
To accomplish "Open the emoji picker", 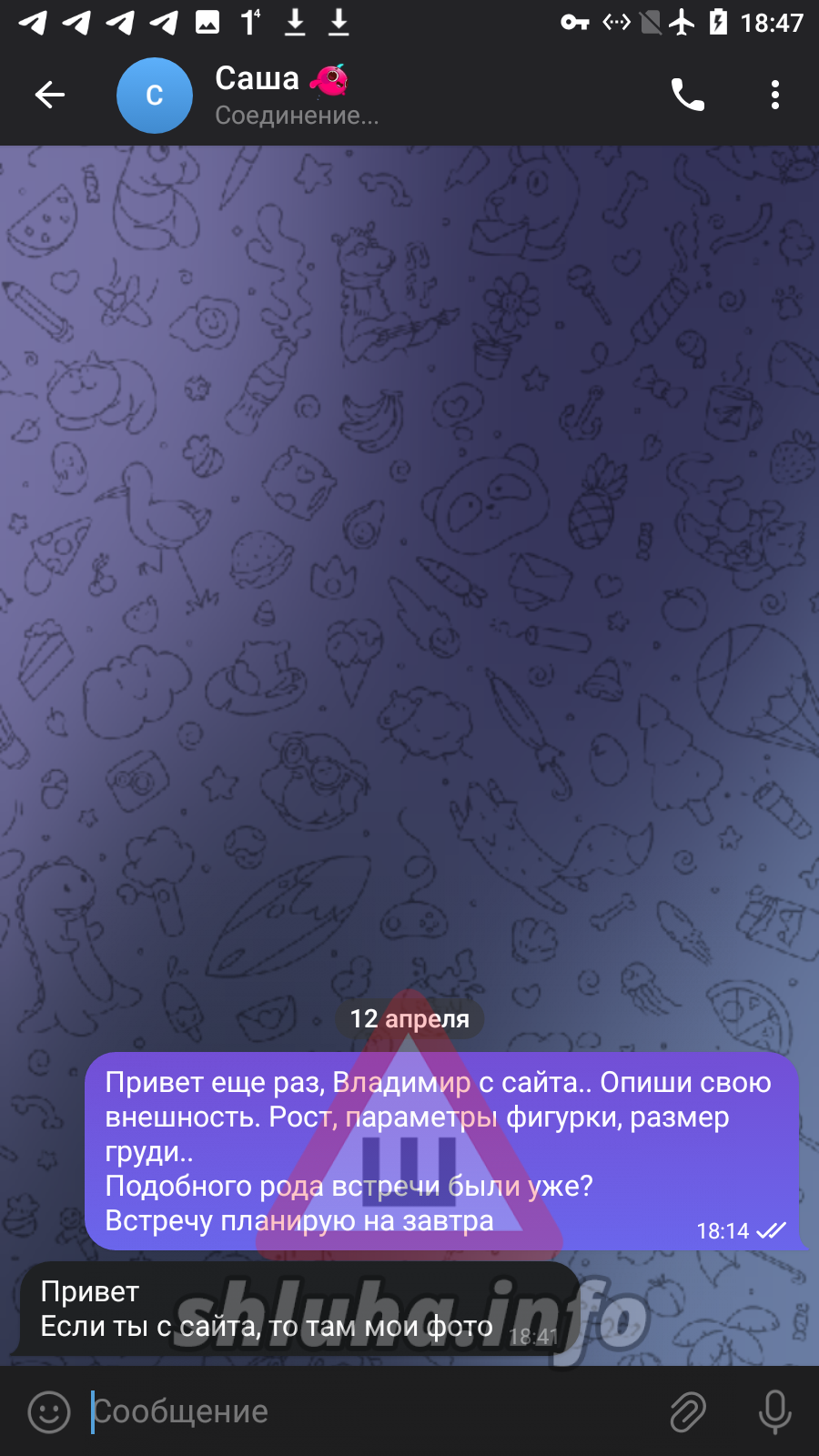I will [x=49, y=1411].
